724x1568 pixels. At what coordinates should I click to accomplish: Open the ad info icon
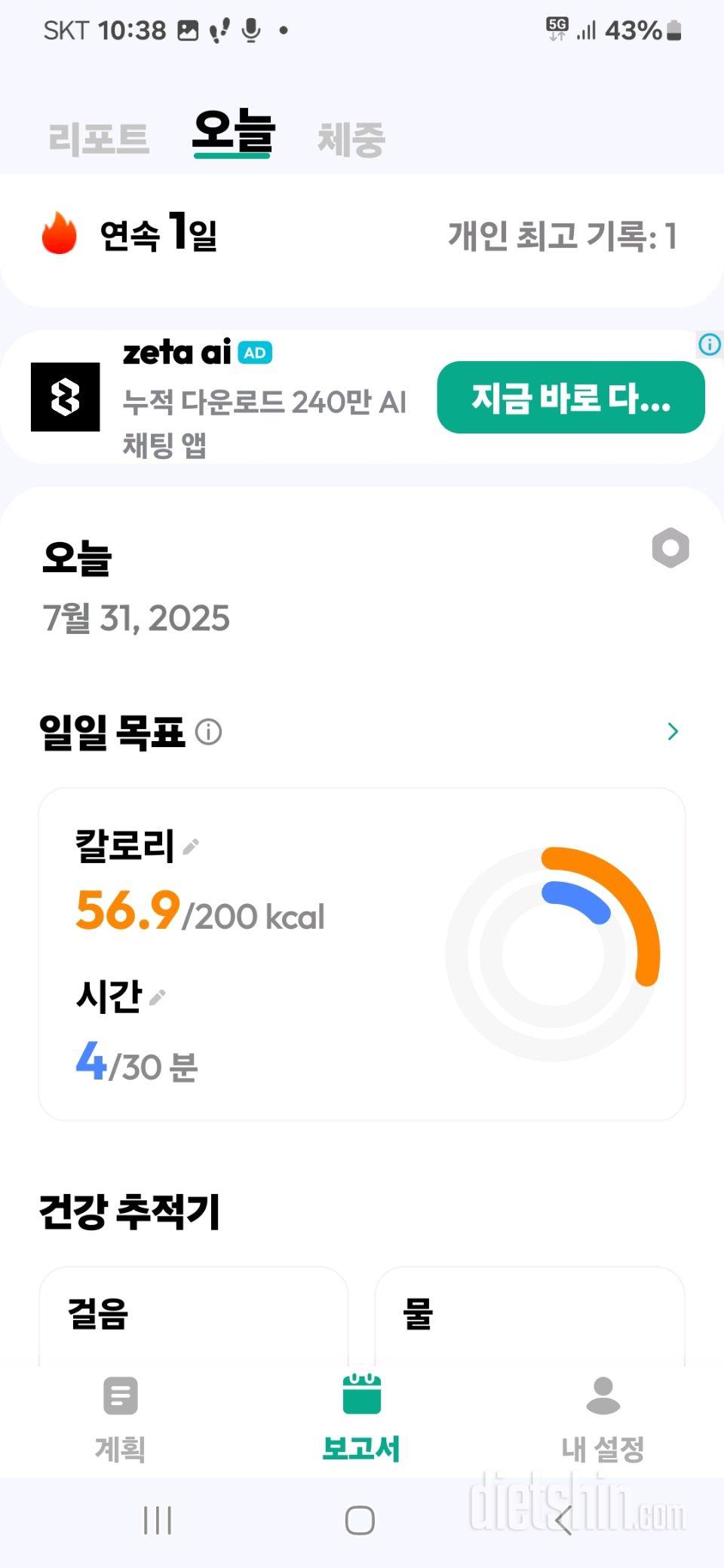[x=710, y=345]
